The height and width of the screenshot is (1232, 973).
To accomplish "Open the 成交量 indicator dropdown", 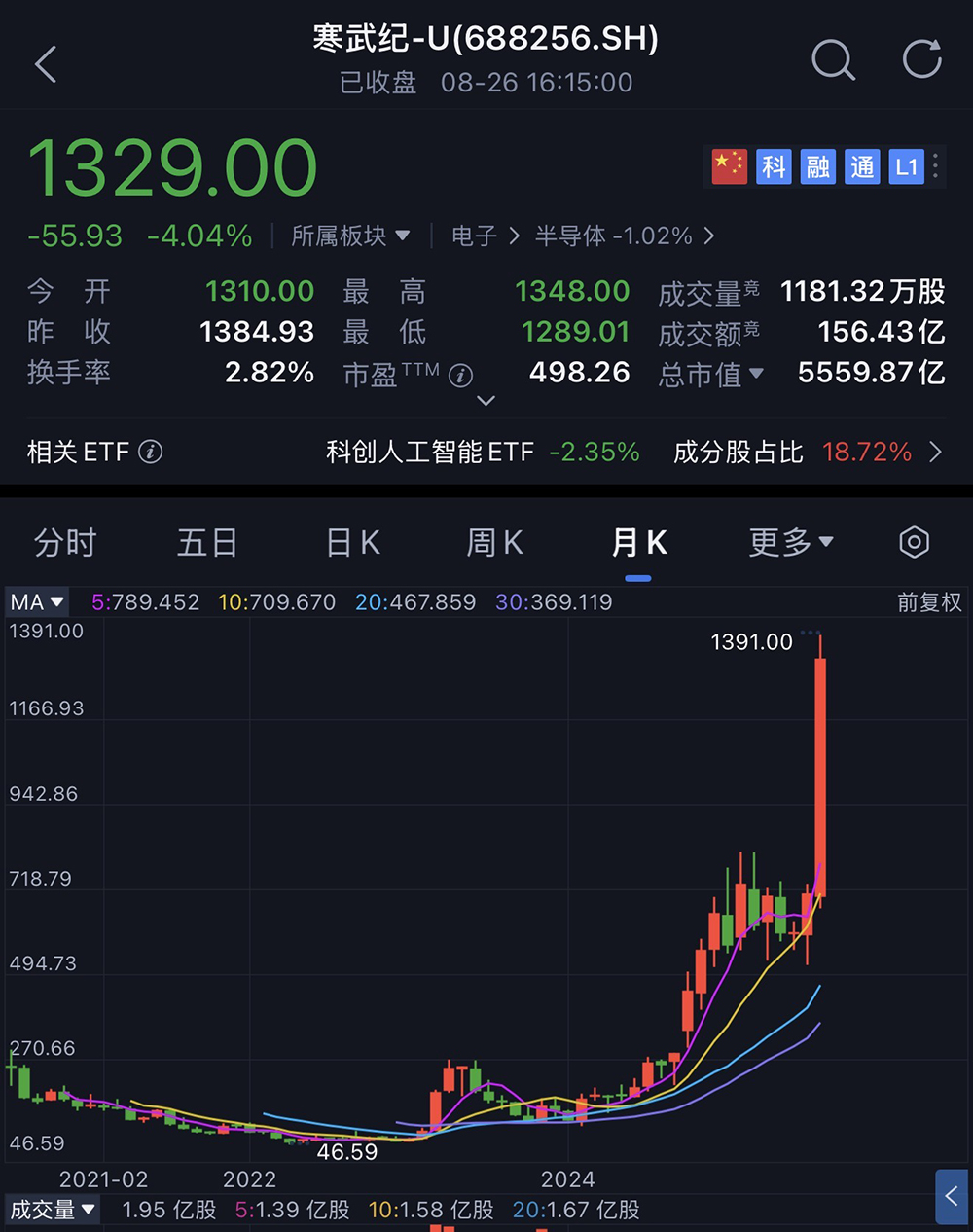I will 54,1210.
